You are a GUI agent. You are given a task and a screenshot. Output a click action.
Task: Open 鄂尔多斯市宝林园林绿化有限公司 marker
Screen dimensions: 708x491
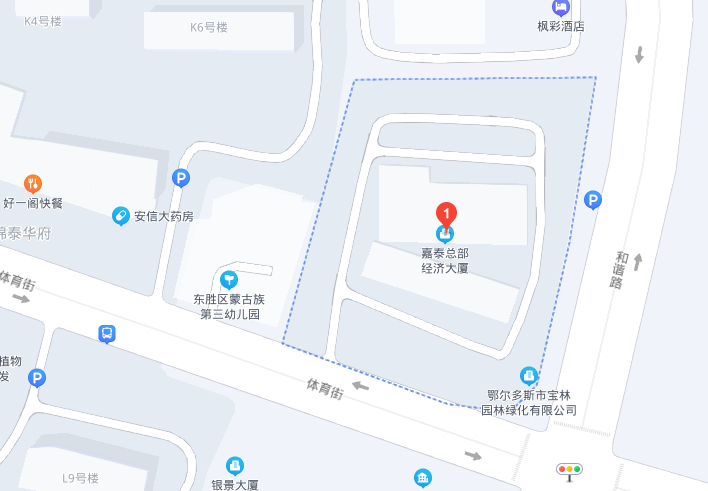(x=529, y=376)
